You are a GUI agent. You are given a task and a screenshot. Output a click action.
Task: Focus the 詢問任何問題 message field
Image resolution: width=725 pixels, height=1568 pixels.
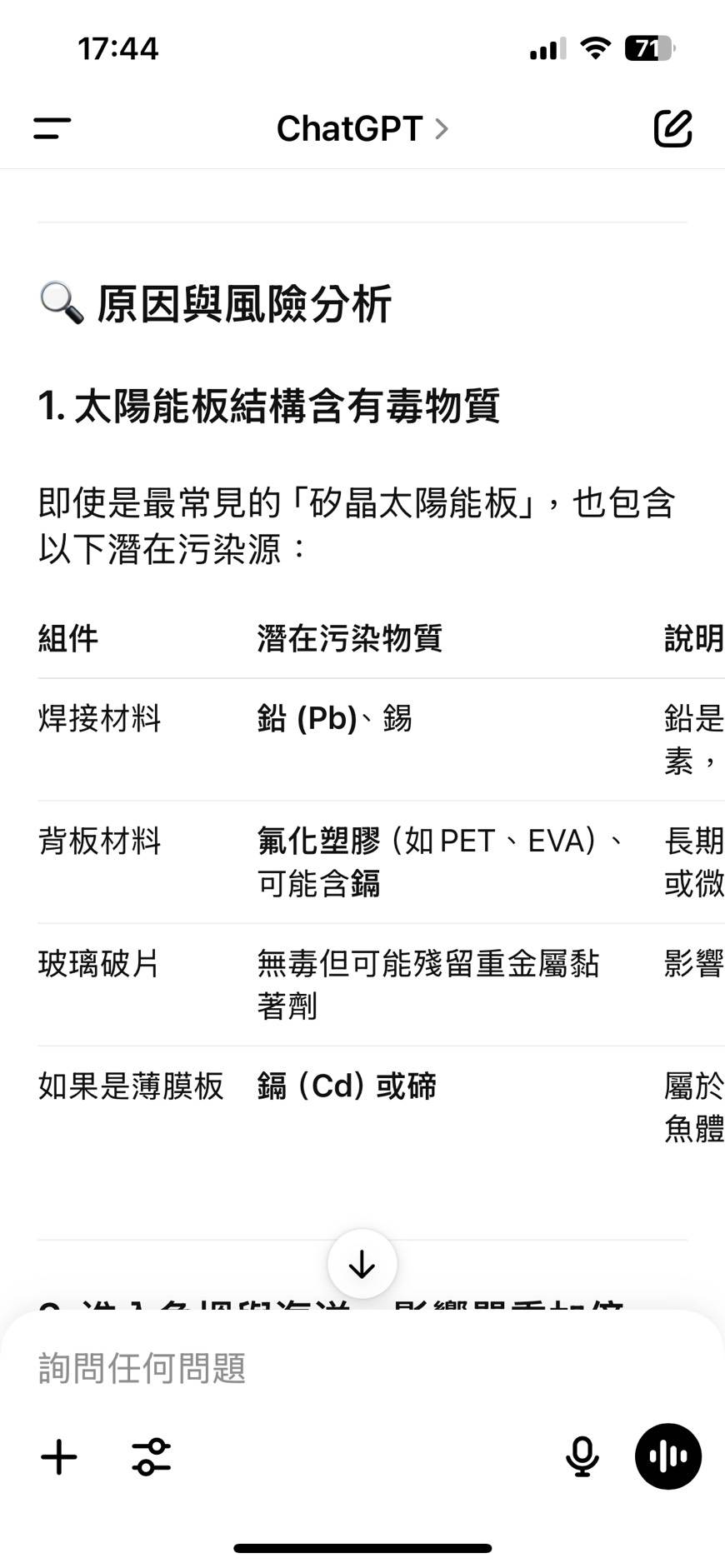click(x=333, y=1368)
